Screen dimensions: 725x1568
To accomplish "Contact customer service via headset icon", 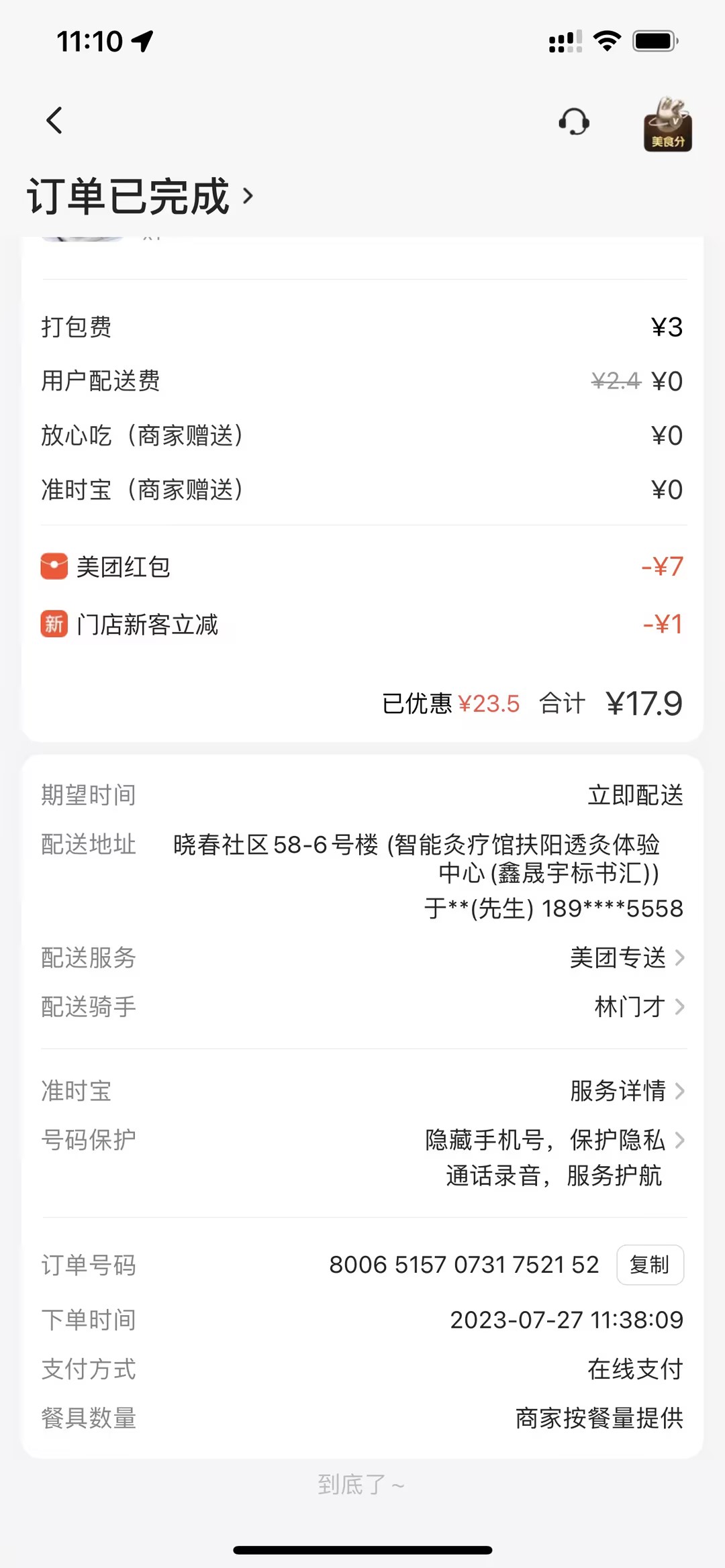I will pos(574,122).
